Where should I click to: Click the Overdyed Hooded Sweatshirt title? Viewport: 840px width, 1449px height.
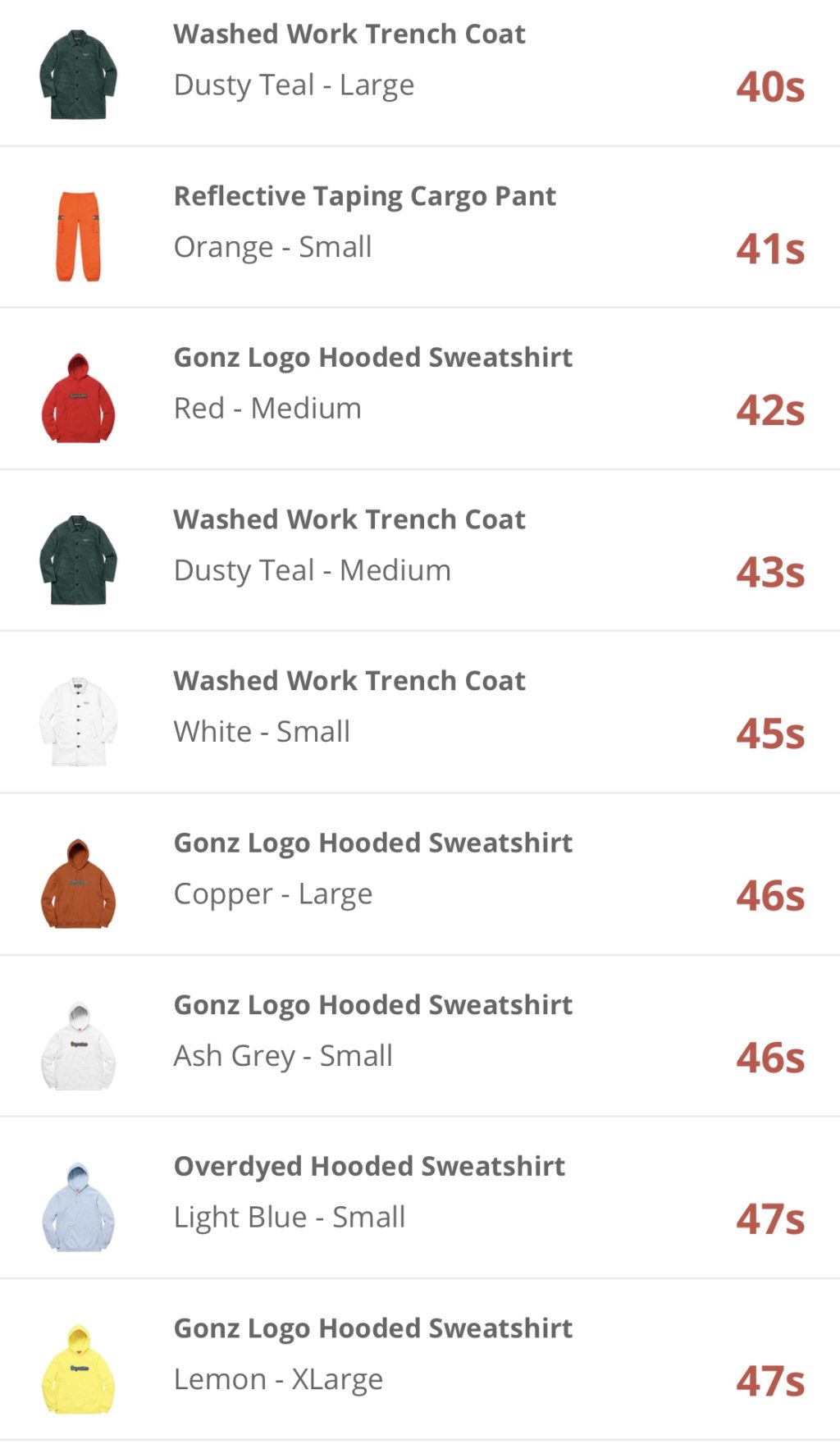(x=368, y=1165)
